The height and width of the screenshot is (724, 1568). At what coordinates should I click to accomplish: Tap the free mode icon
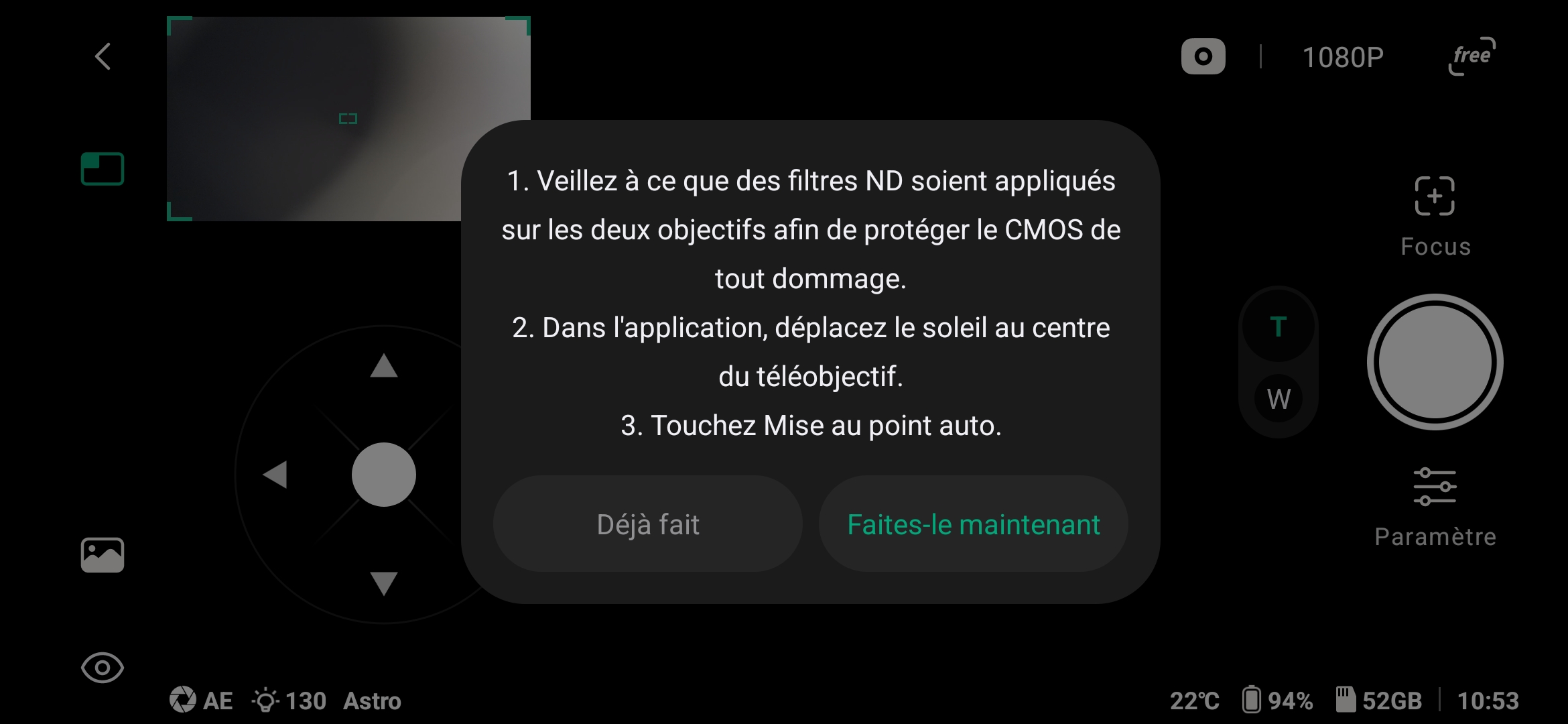click(x=1472, y=56)
